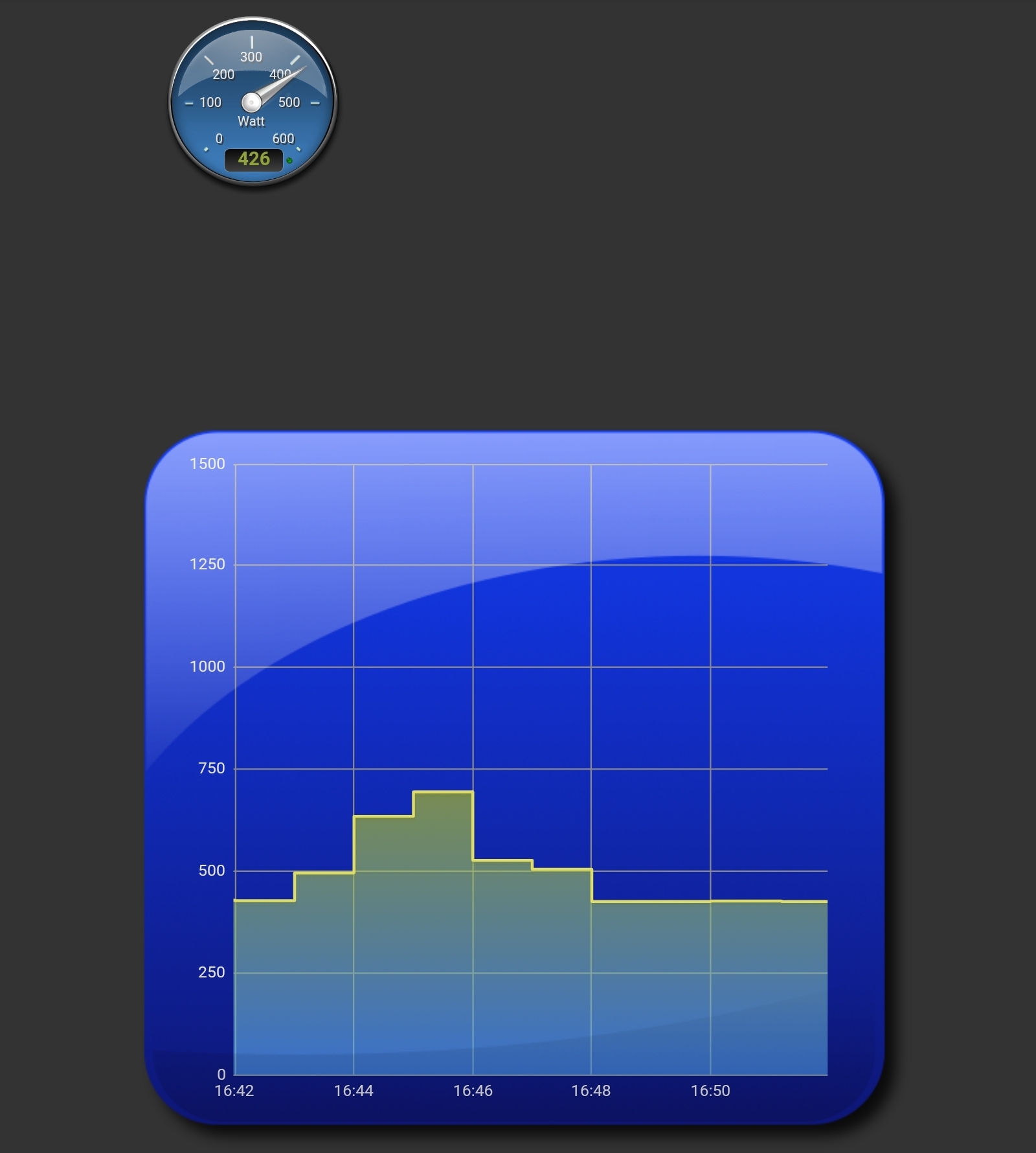
Task: Click the 1500 value on the vertical axis
Action: coord(209,464)
